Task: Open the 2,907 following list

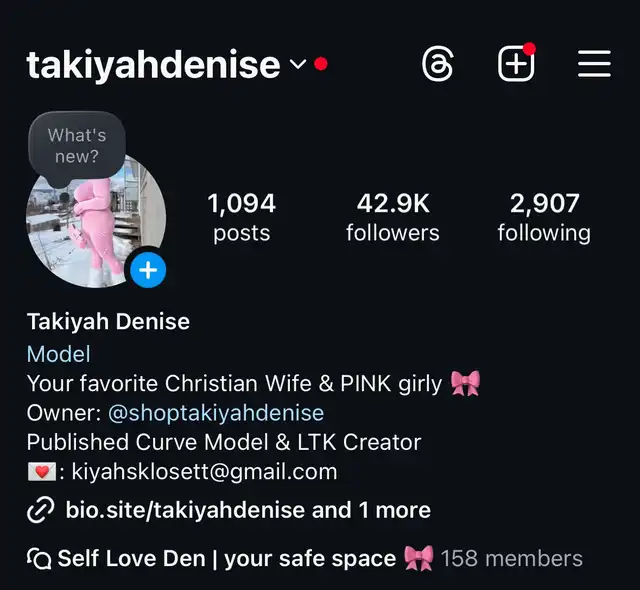Action: coord(544,218)
